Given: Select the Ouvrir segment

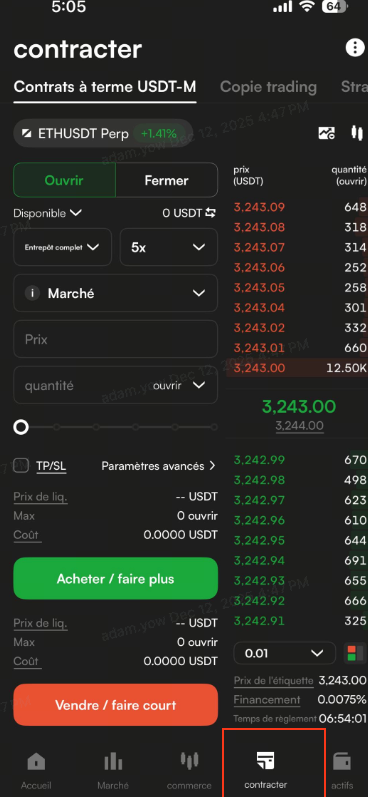Looking at the screenshot, I should click(64, 180).
